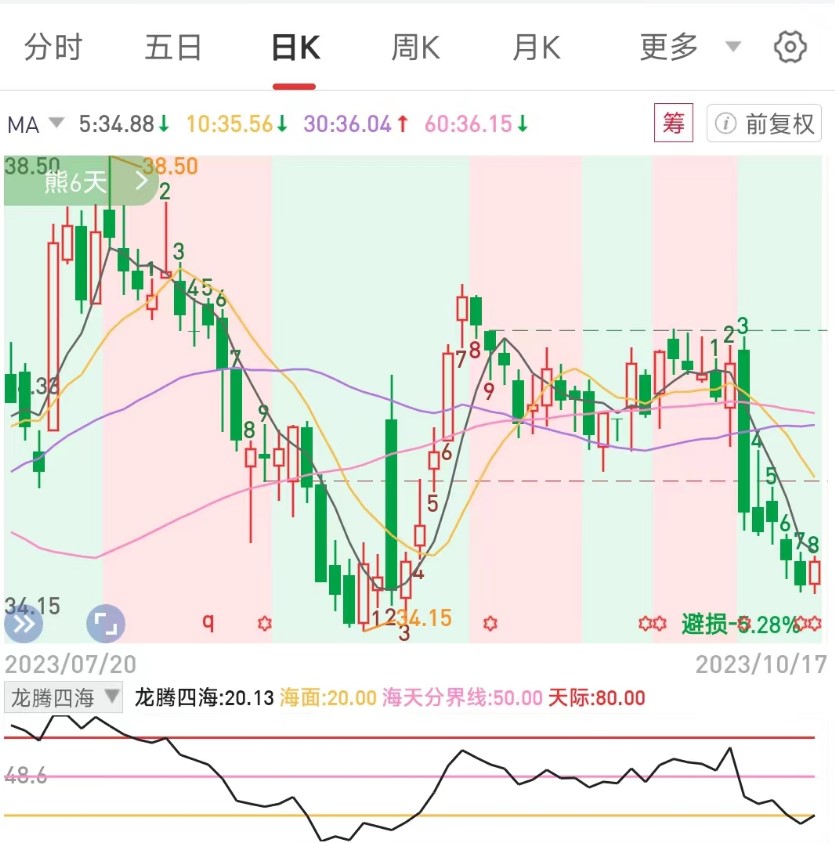
Task: Open the 龙腾四海 indicator dropdown
Action: [64, 697]
